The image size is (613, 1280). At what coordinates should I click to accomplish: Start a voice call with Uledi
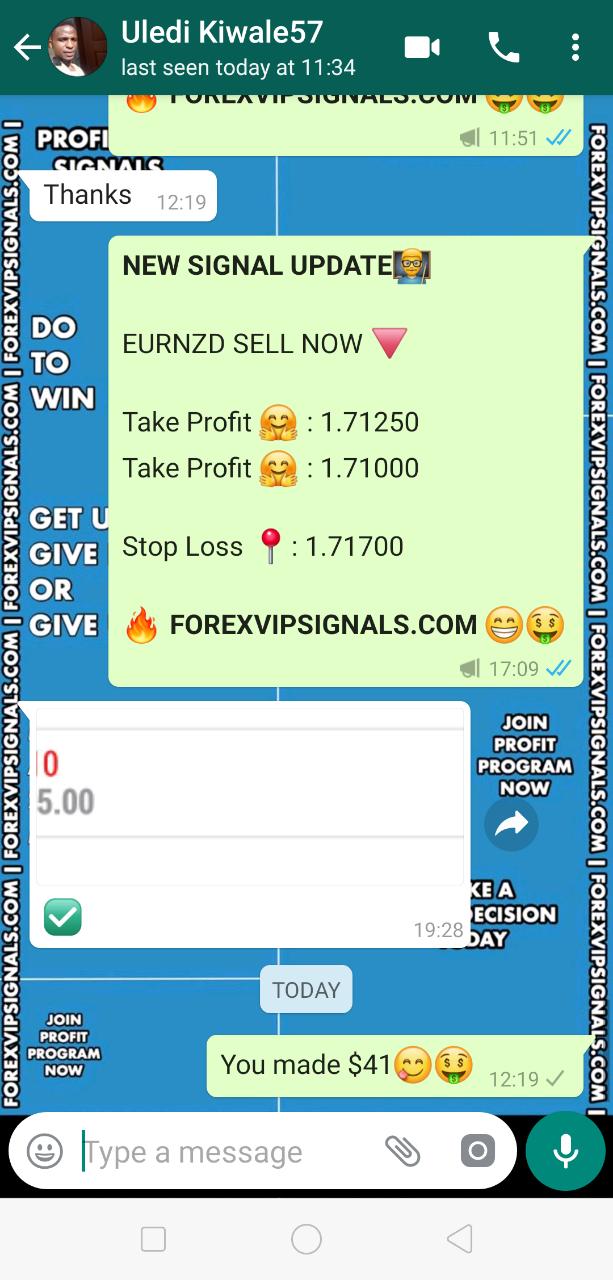tap(503, 47)
